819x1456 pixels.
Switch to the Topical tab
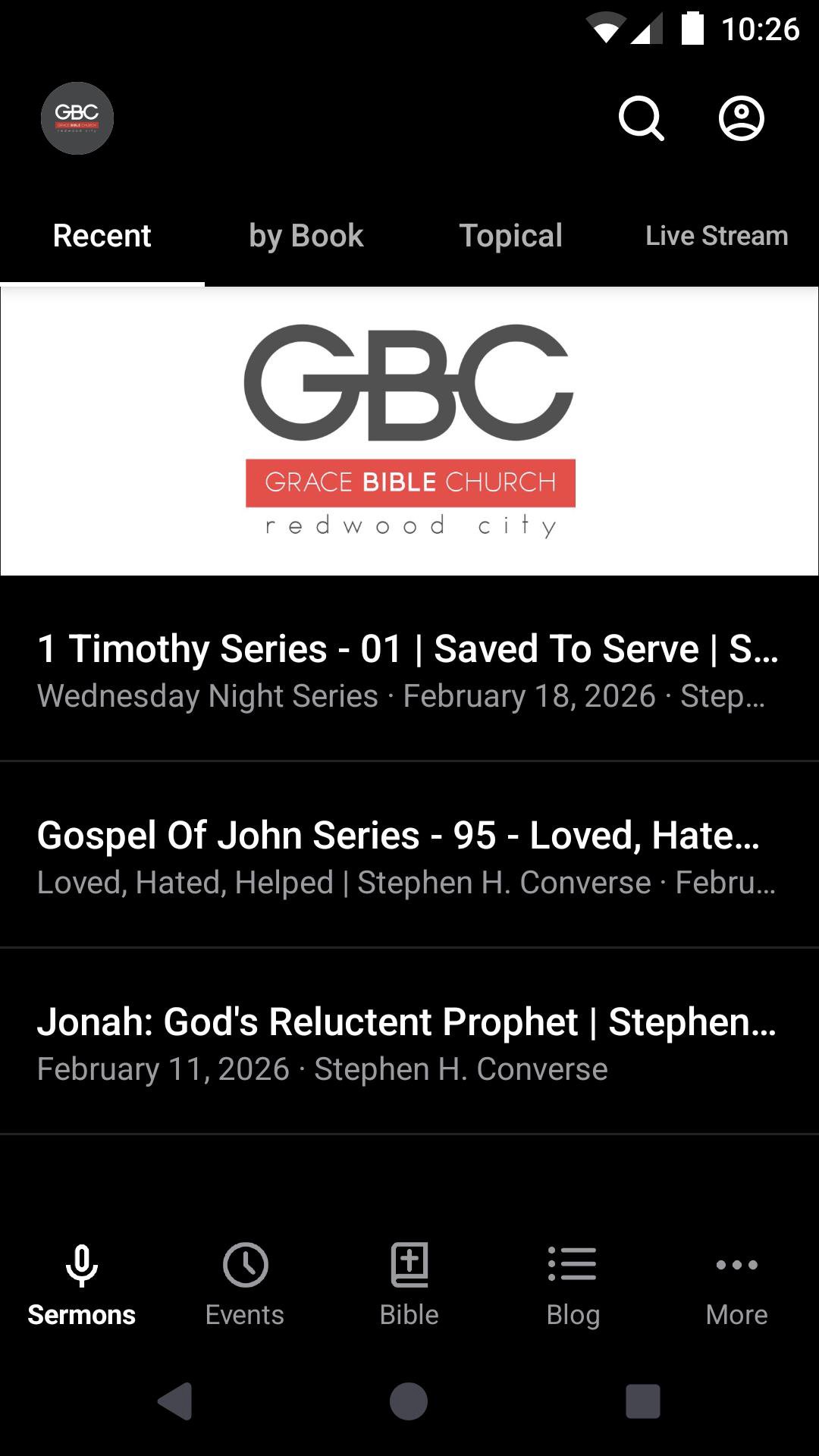(511, 236)
